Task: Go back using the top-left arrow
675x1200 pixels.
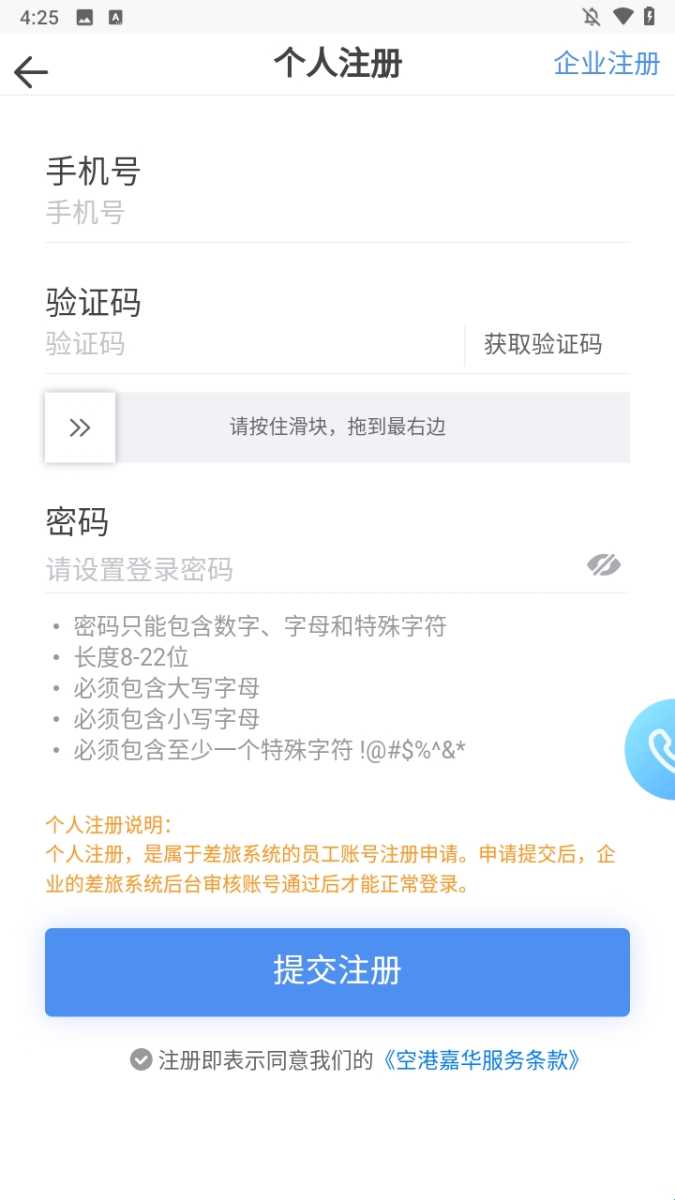Action: tap(31, 71)
